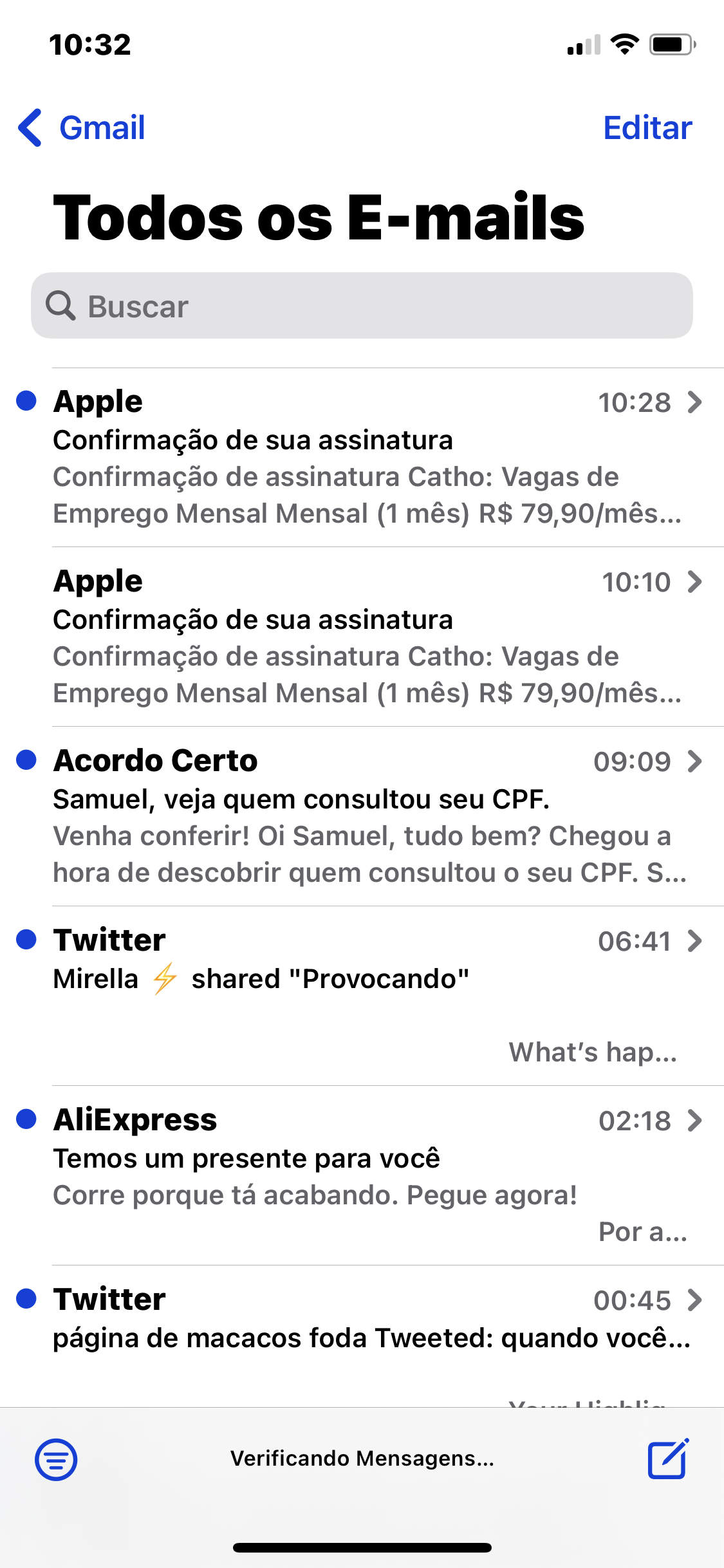Viewport: 724px width, 1568px height.
Task: Open Twitter email about Mirella sharing Provocando
Action: [x=367, y=996]
